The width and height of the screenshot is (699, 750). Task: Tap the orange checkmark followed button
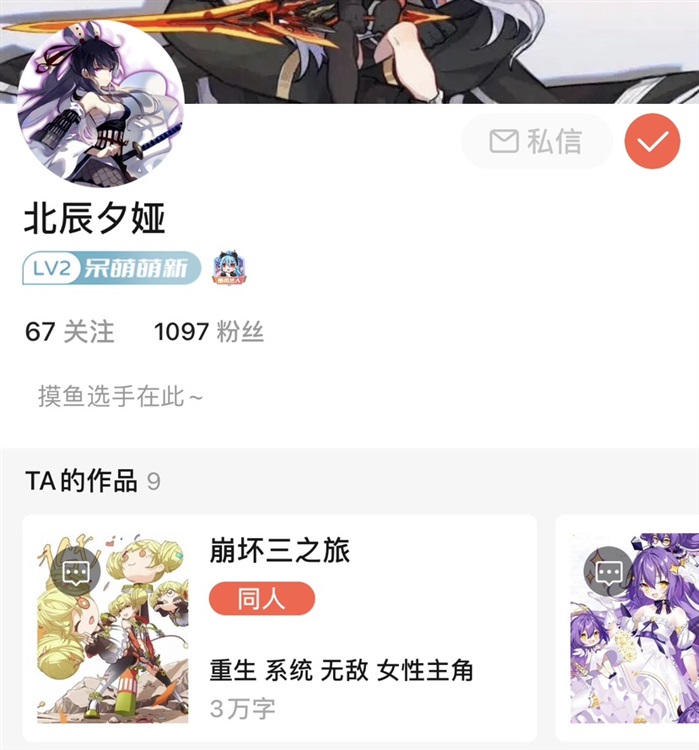(x=652, y=141)
